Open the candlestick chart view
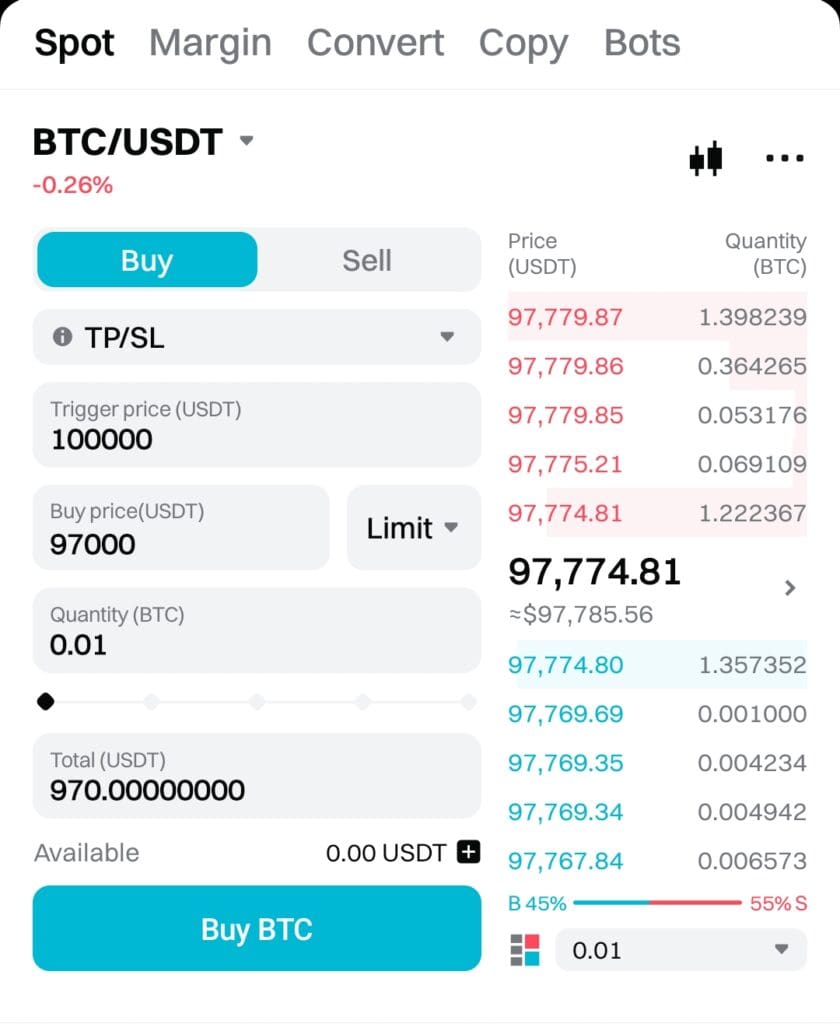The image size is (840, 1024). click(703, 158)
